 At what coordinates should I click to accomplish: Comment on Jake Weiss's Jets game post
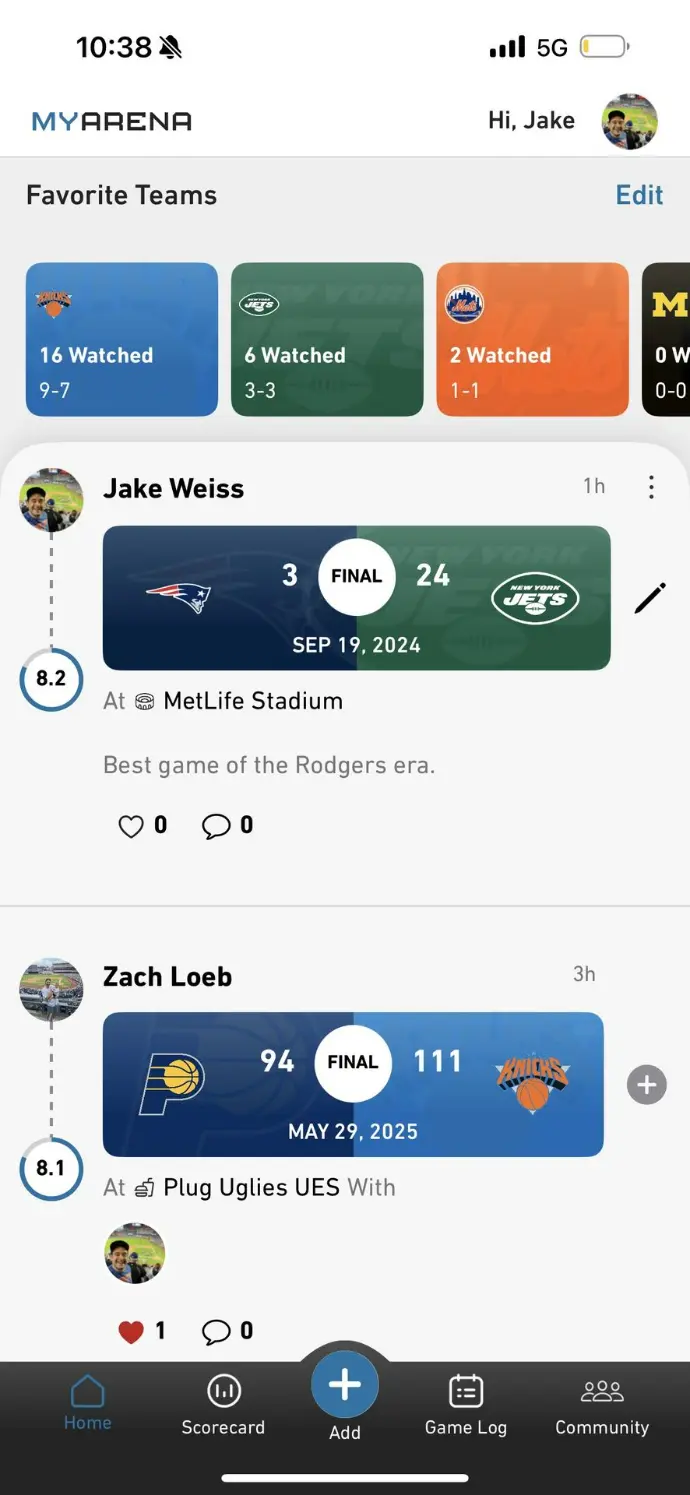point(216,826)
